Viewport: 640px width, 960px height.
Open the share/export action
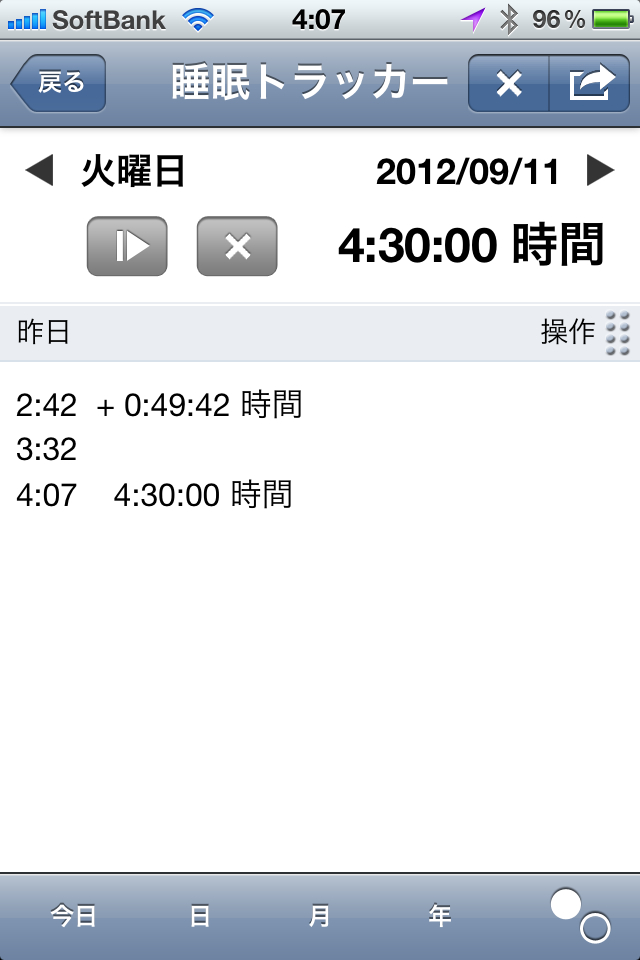pyautogui.click(x=590, y=84)
